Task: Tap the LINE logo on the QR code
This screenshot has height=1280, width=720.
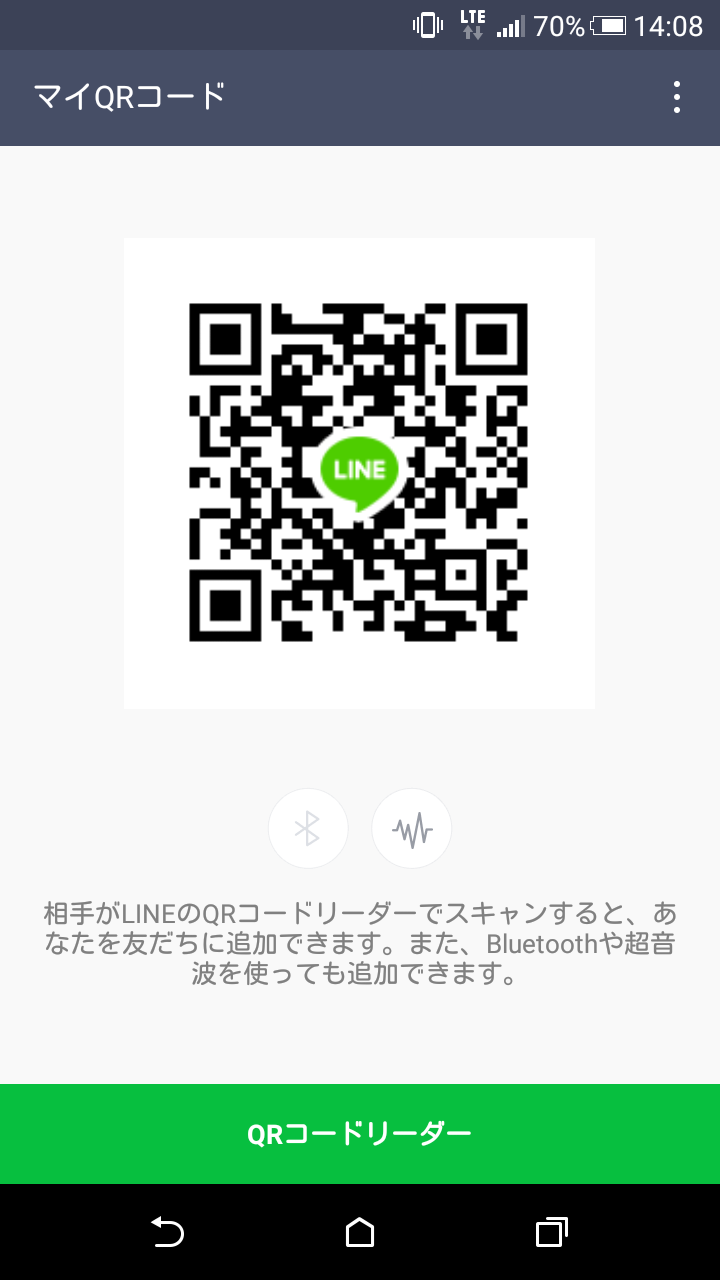Action: (358, 470)
